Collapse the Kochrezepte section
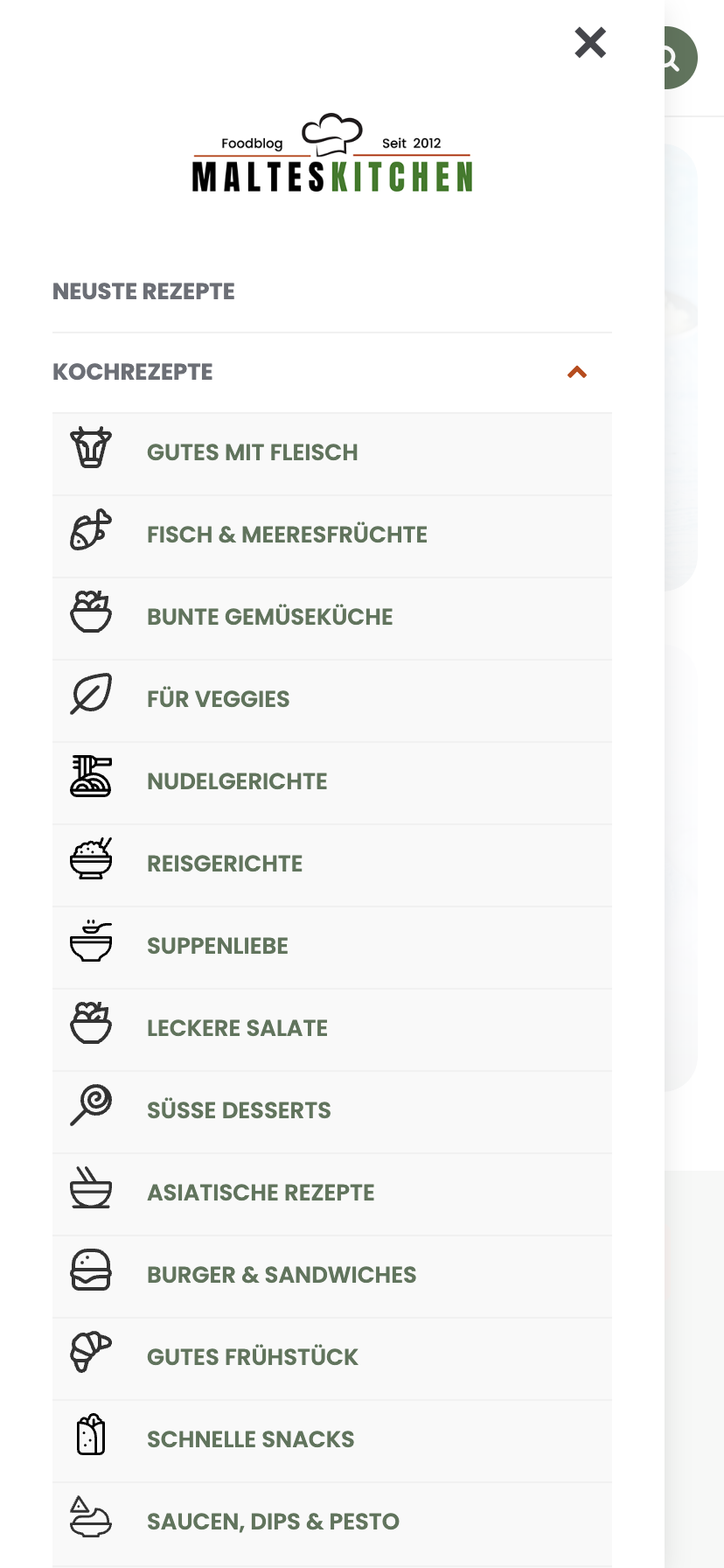This screenshot has height=1568, width=724. pos(576,372)
